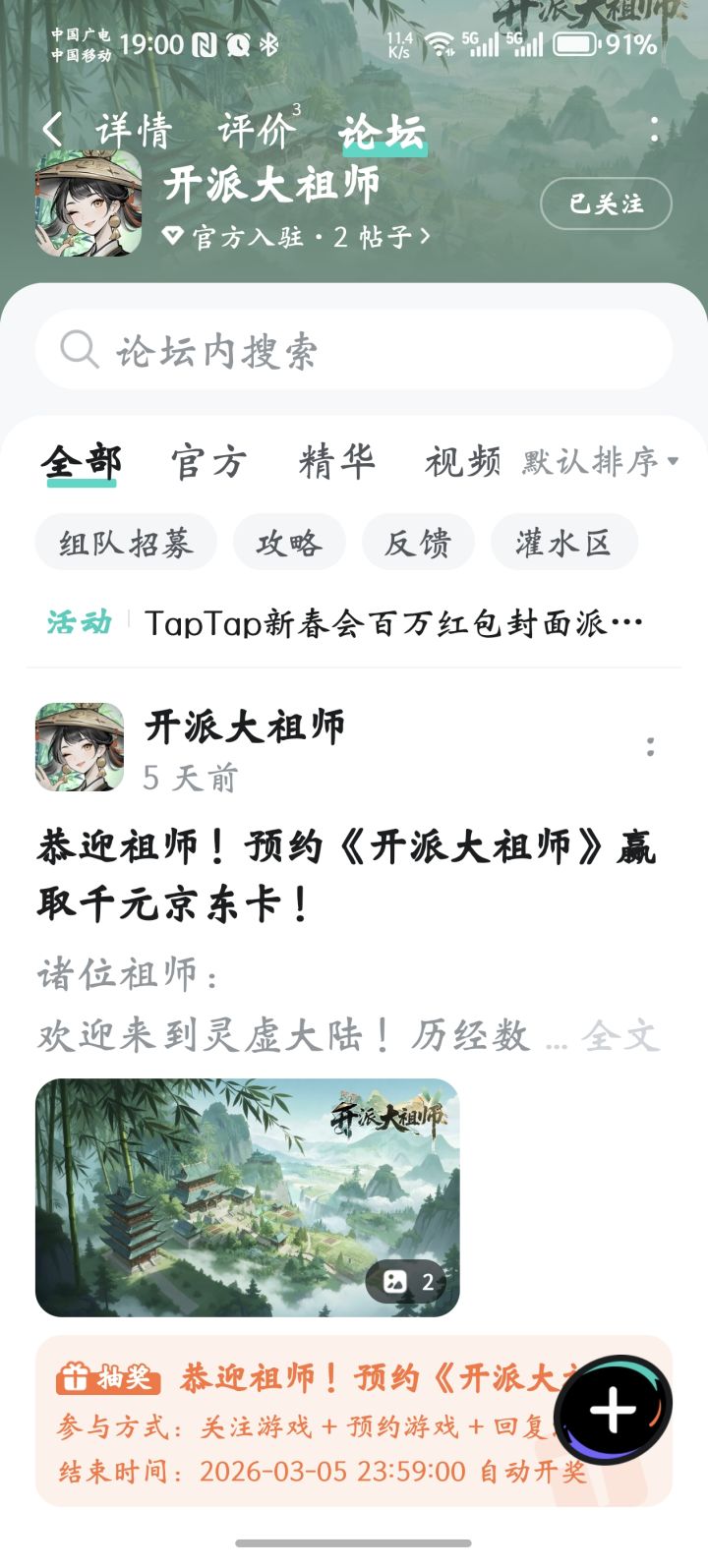
Task: Go back using the top-left arrow
Action: [x=53, y=130]
